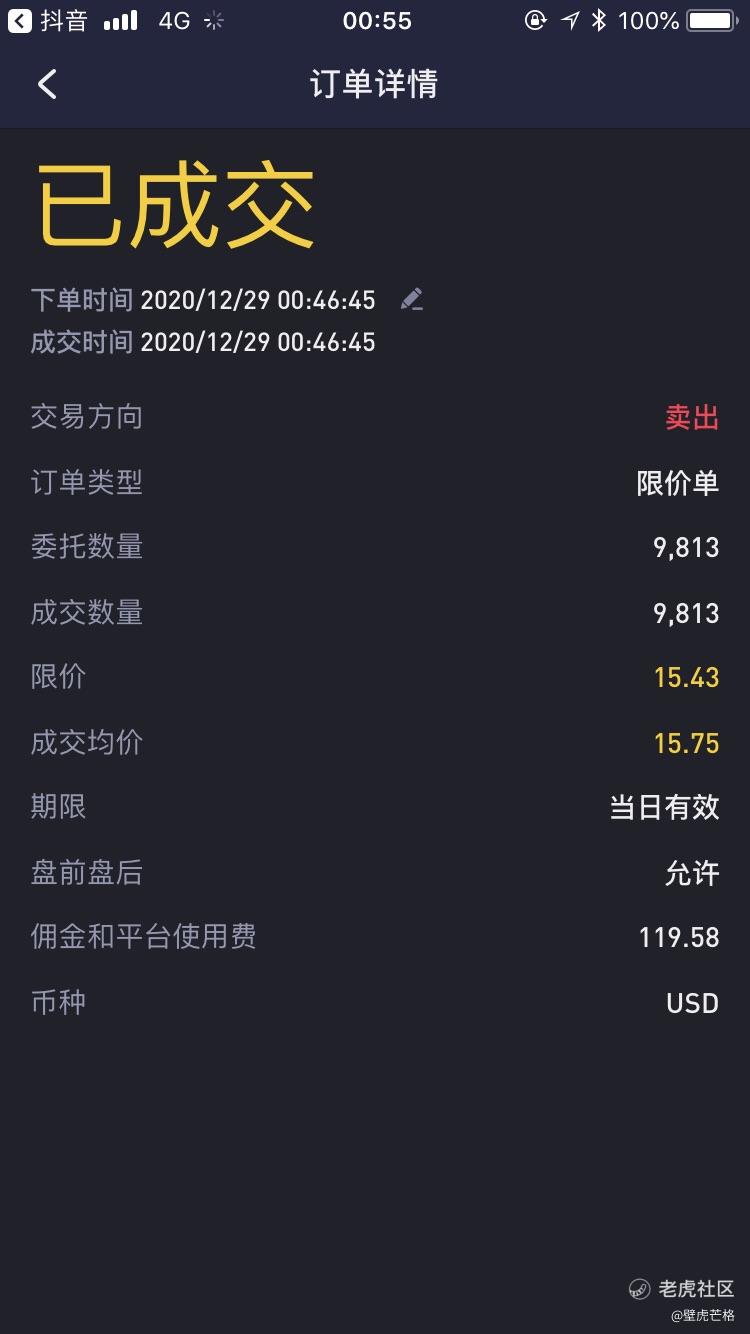Tap the edit pencil beside 下单时间
This screenshot has width=750, height=1334.
click(411, 299)
